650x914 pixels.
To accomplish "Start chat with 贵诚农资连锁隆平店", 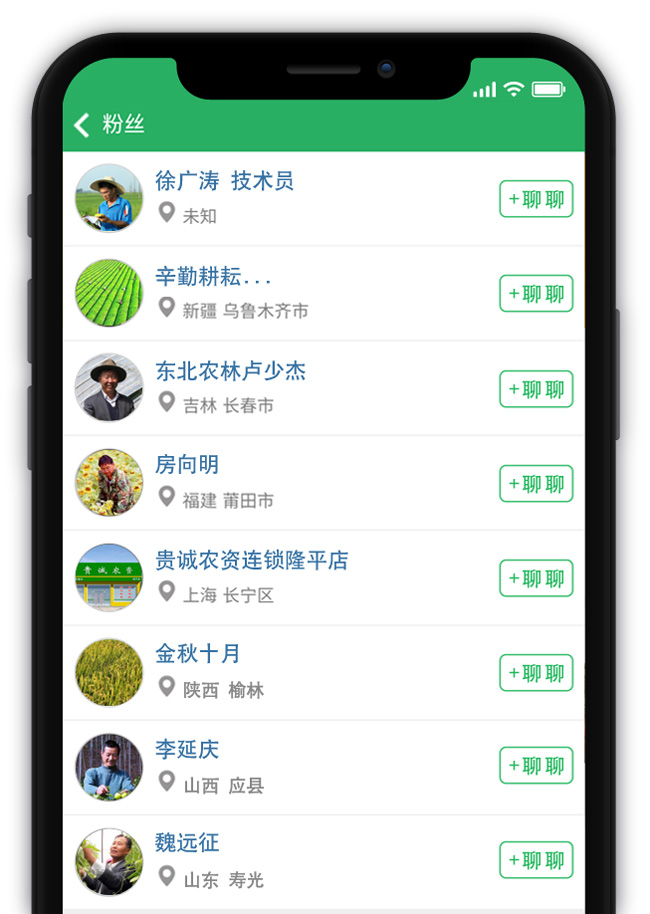I will point(536,578).
